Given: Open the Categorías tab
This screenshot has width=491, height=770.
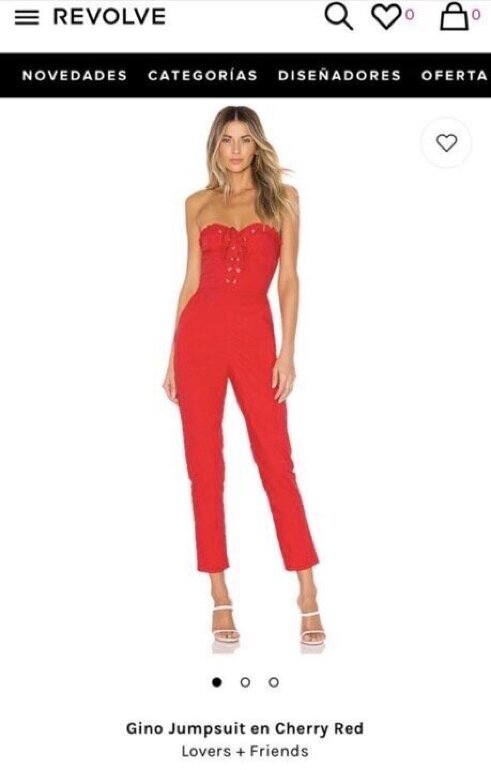Looking at the screenshot, I should click(203, 75).
